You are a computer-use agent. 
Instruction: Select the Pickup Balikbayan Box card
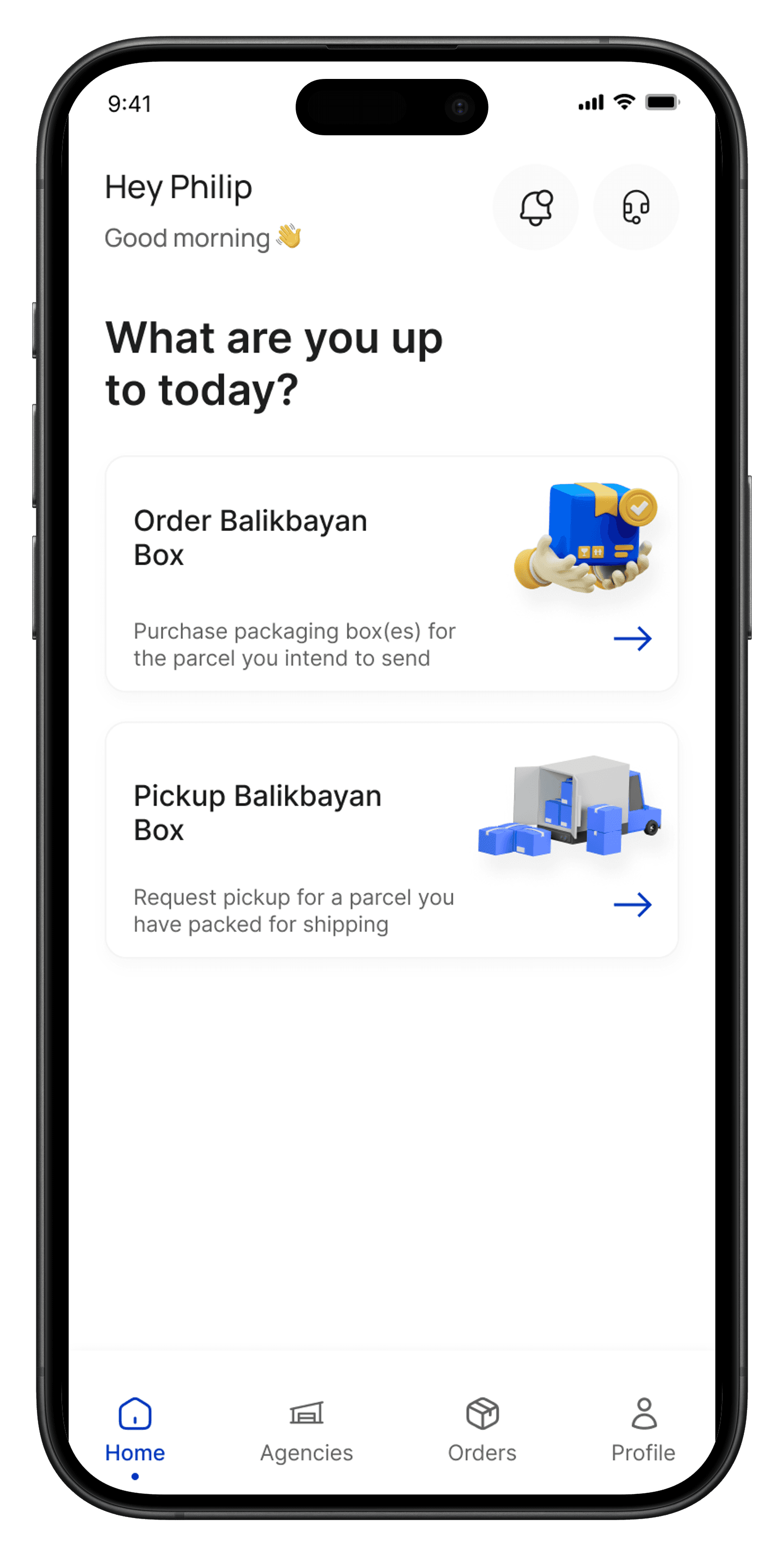coord(391,840)
